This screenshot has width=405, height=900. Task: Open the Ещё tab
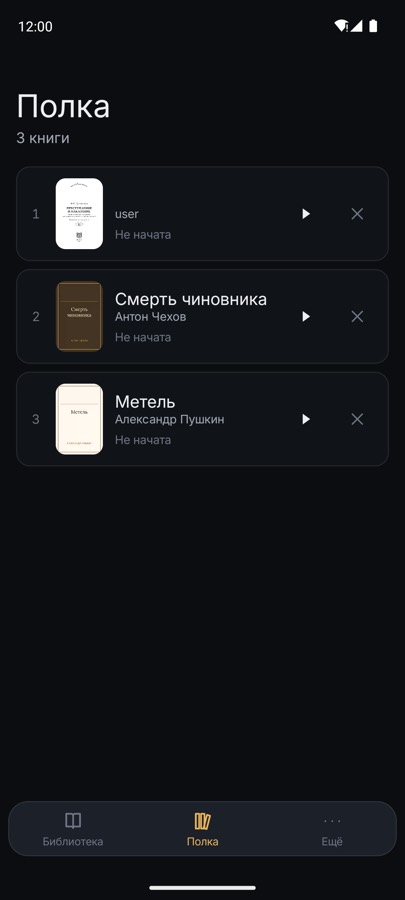coord(332,829)
